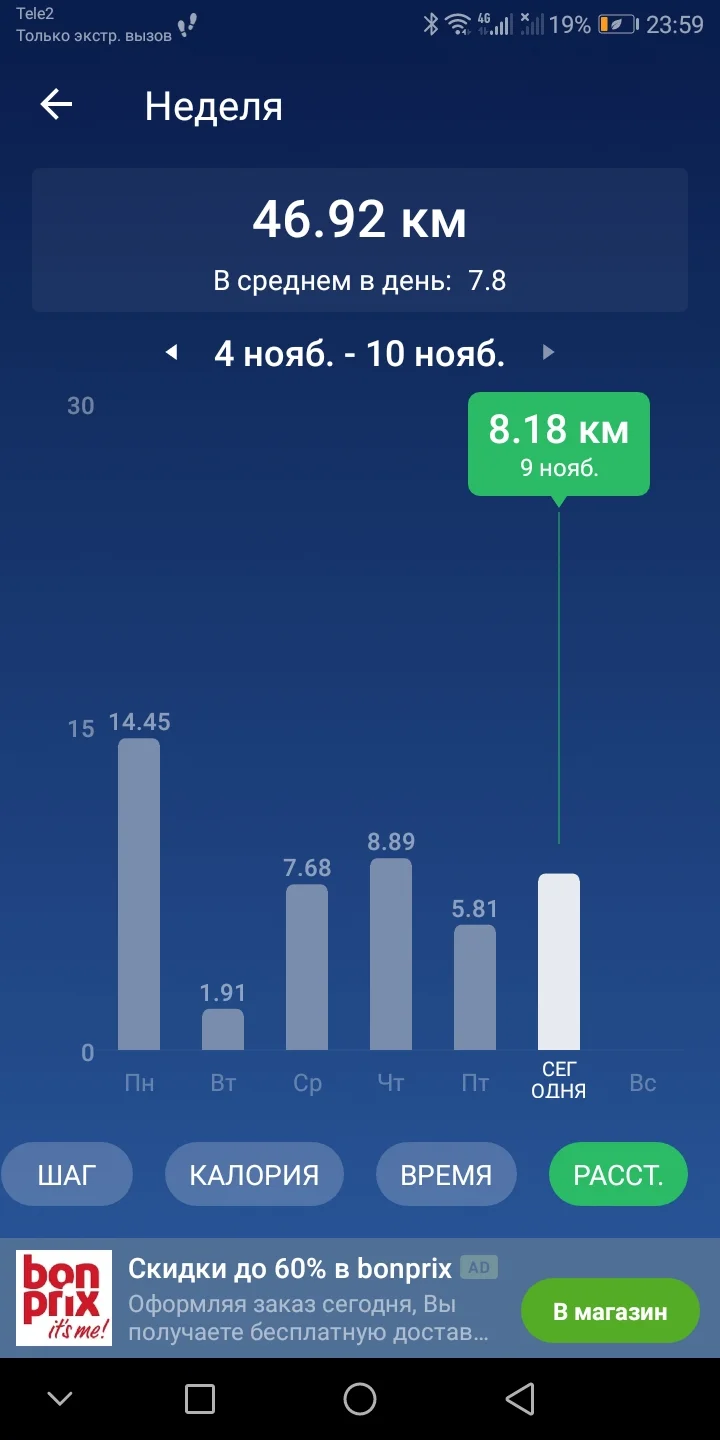Open the bonprix ad's В магазин button

pyautogui.click(x=610, y=1311)
